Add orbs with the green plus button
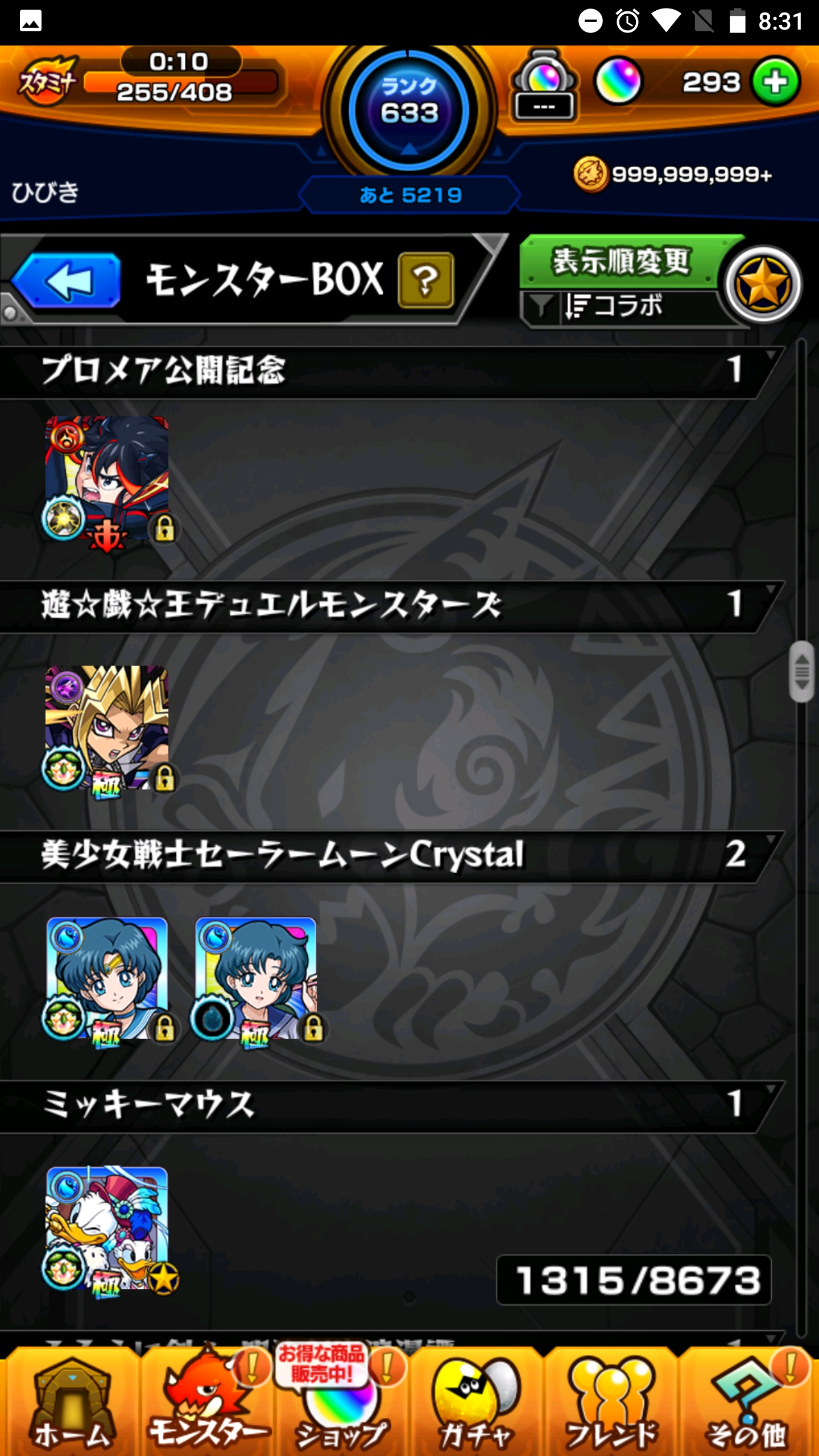Image resolution: width=819 pixels, height=1456 pixels. tap(775, 82)
